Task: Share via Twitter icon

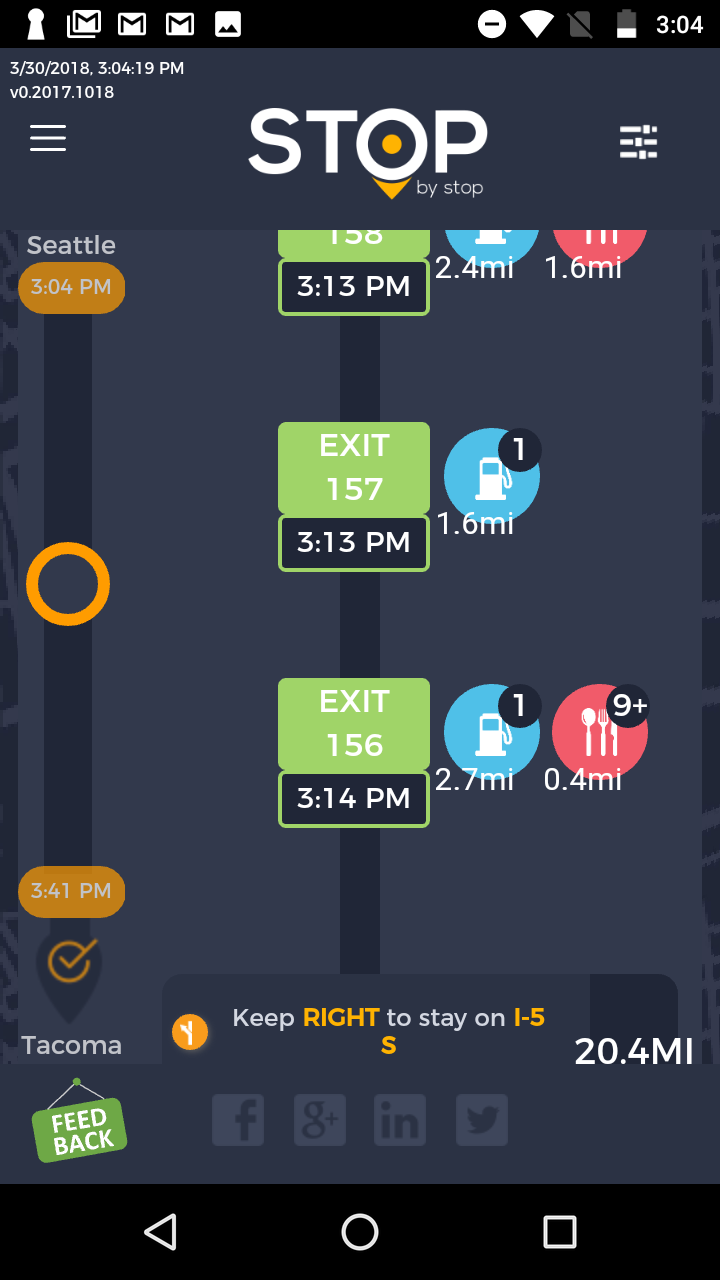Action: (482, 1120)
